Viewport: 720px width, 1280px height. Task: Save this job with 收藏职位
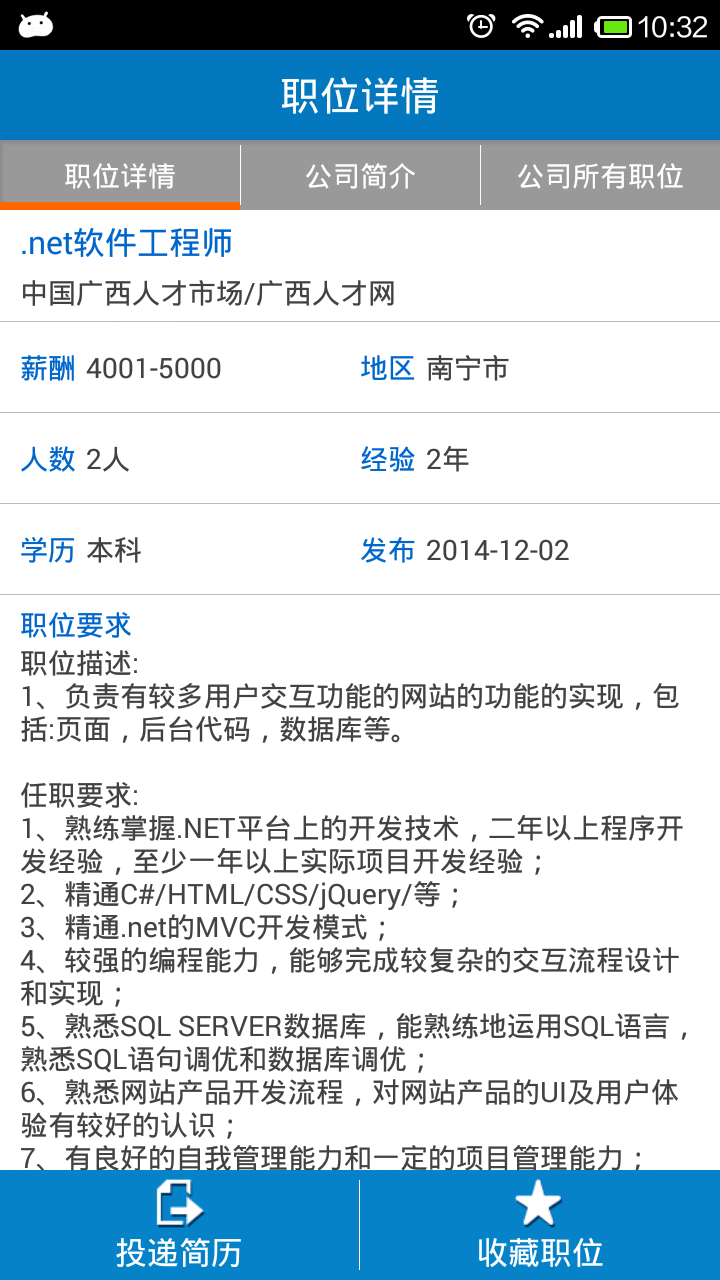click(x=540, y=1225)
